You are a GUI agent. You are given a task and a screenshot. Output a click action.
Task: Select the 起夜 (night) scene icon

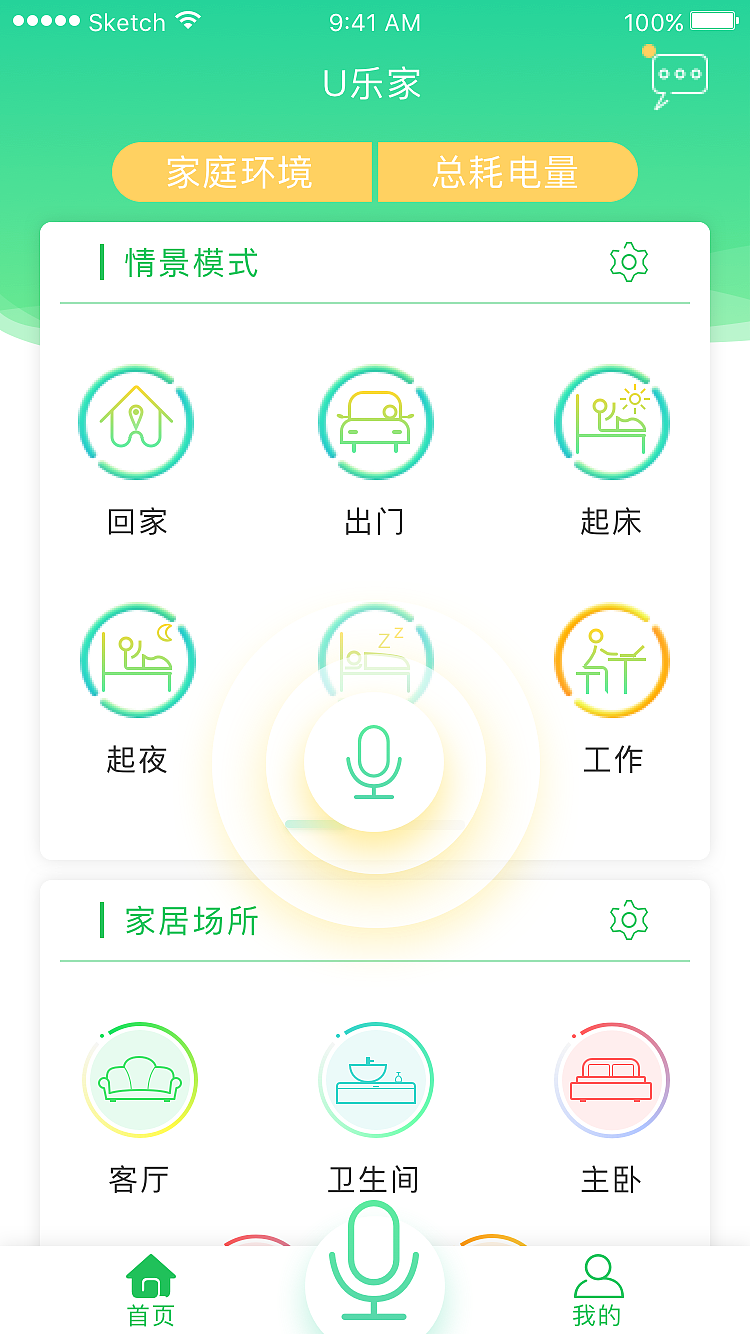pyautogui.click(x=137, y=660)
